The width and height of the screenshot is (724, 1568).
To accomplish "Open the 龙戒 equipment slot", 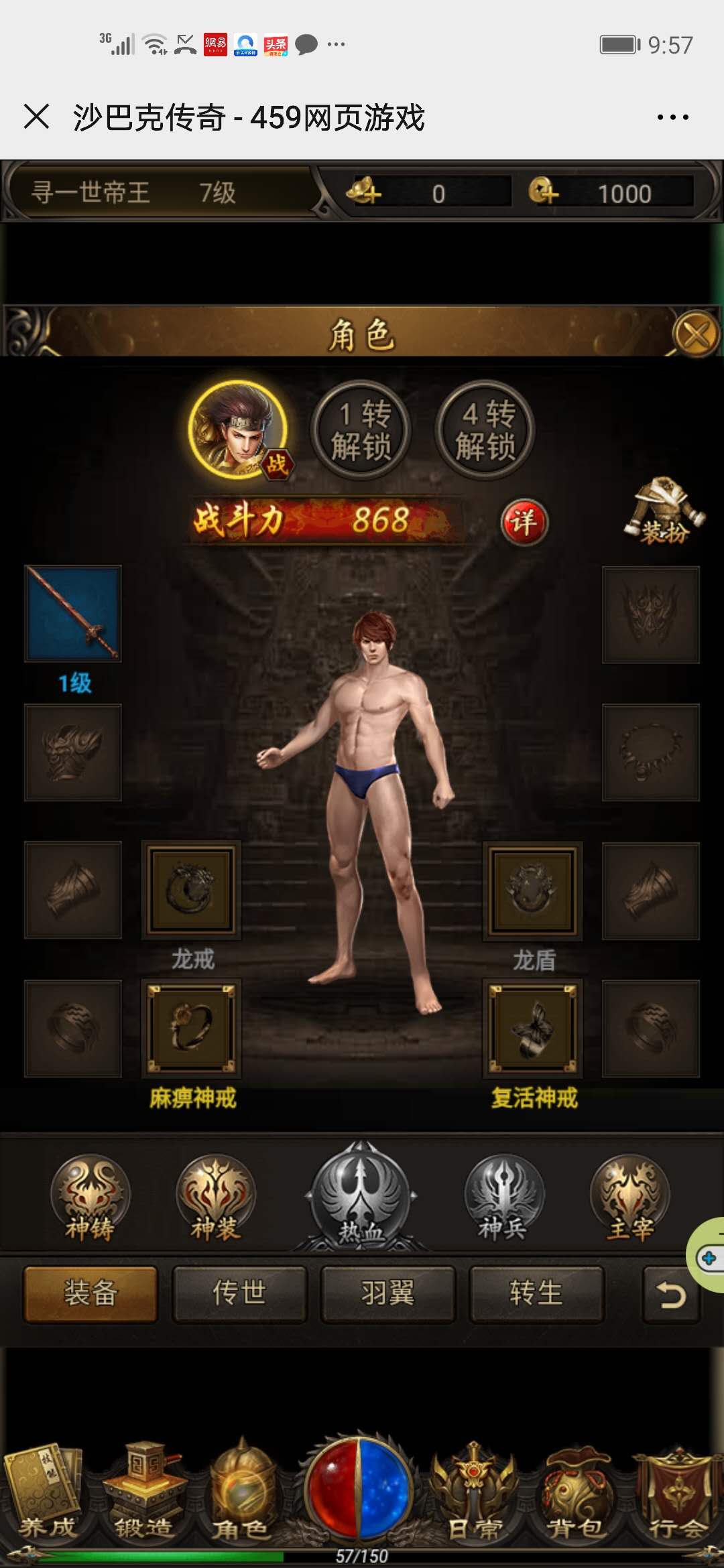I will pos(191,889).
